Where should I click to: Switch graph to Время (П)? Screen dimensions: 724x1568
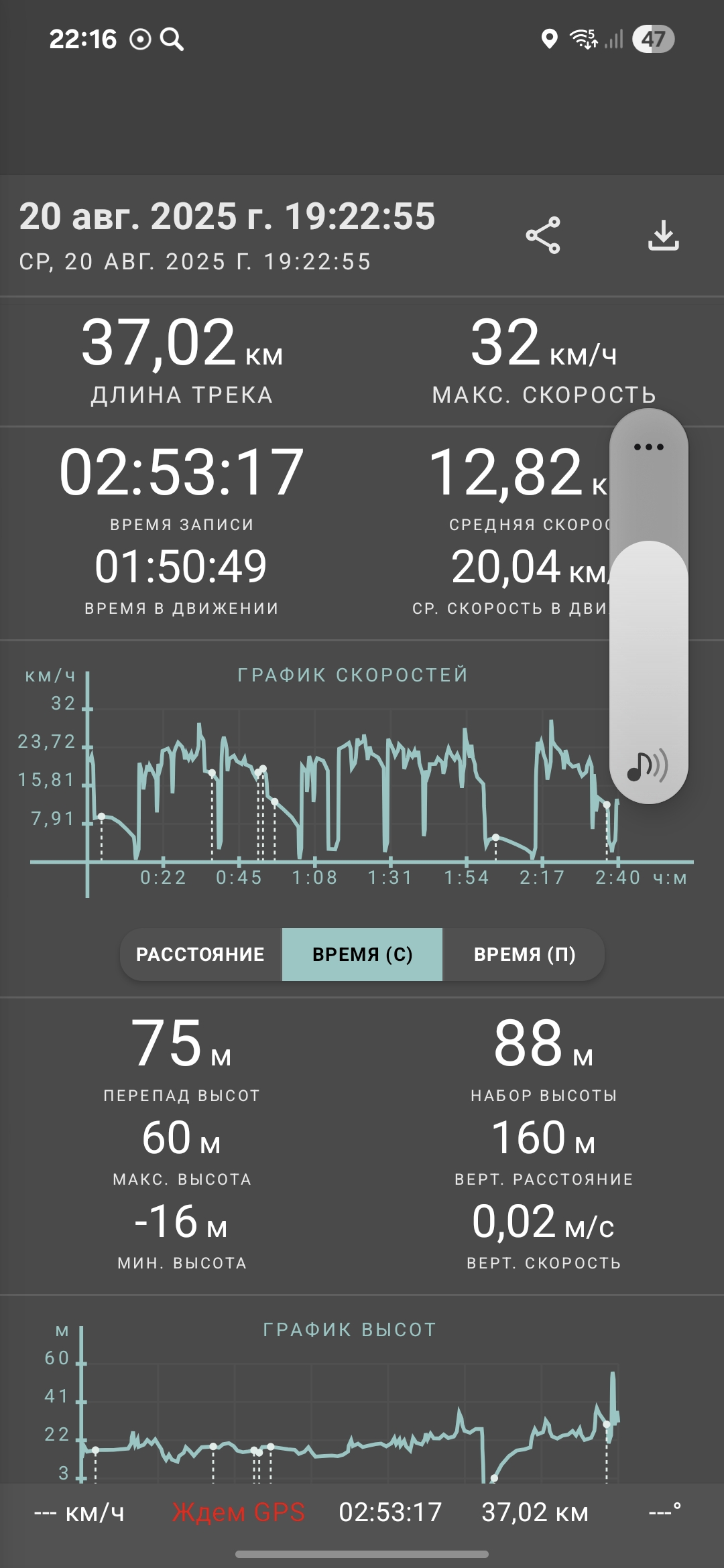(524, 954)
